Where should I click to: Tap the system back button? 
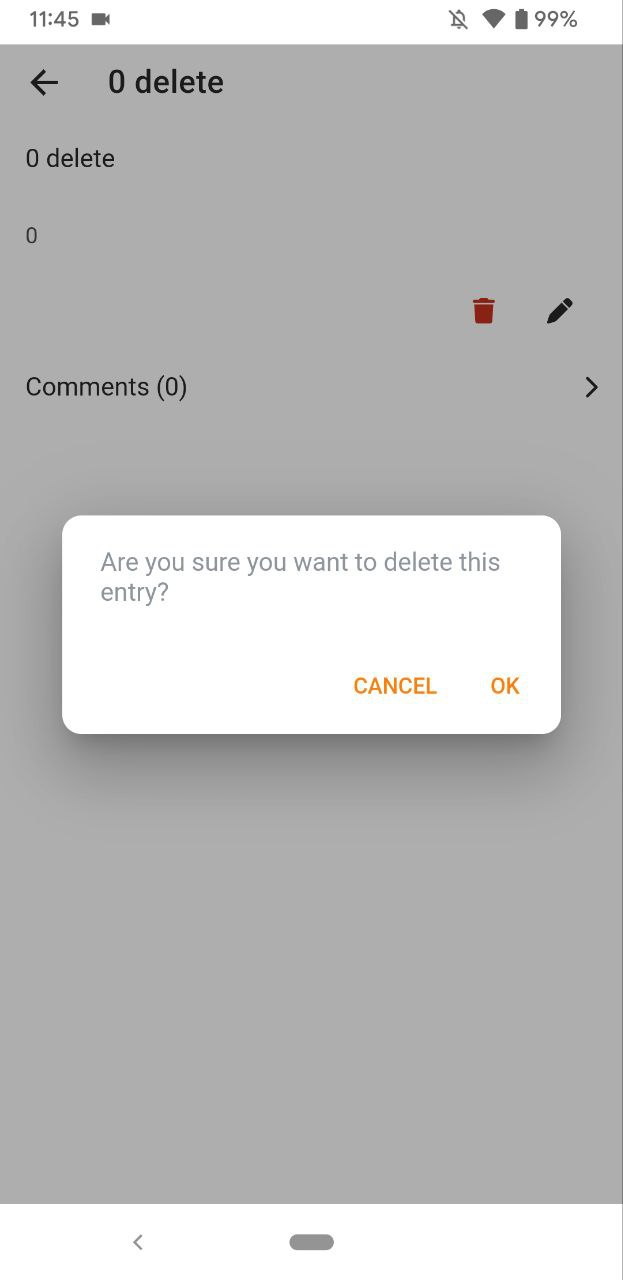(138, 1242)
